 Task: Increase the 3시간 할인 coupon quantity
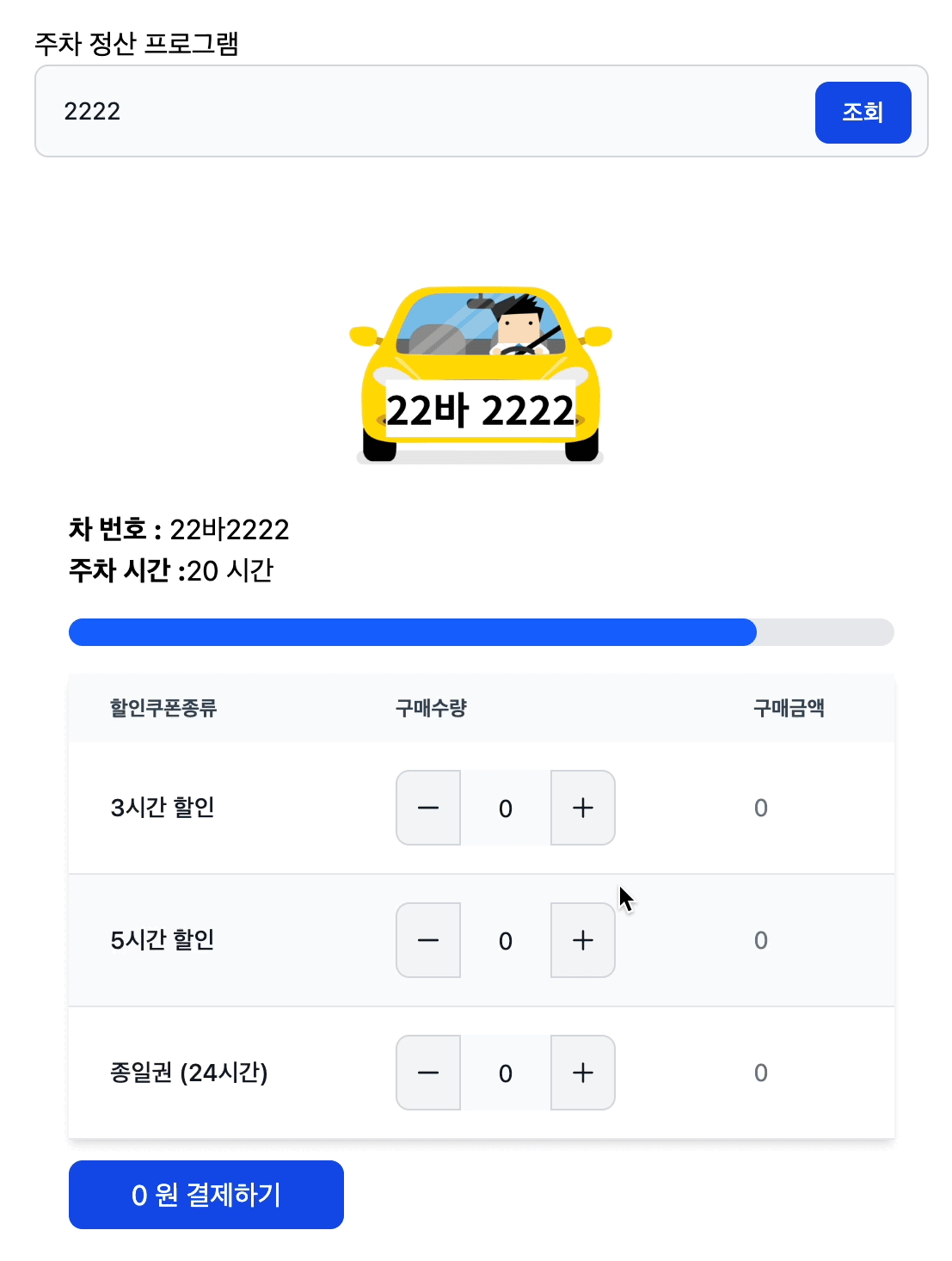[x=583, y=808]
